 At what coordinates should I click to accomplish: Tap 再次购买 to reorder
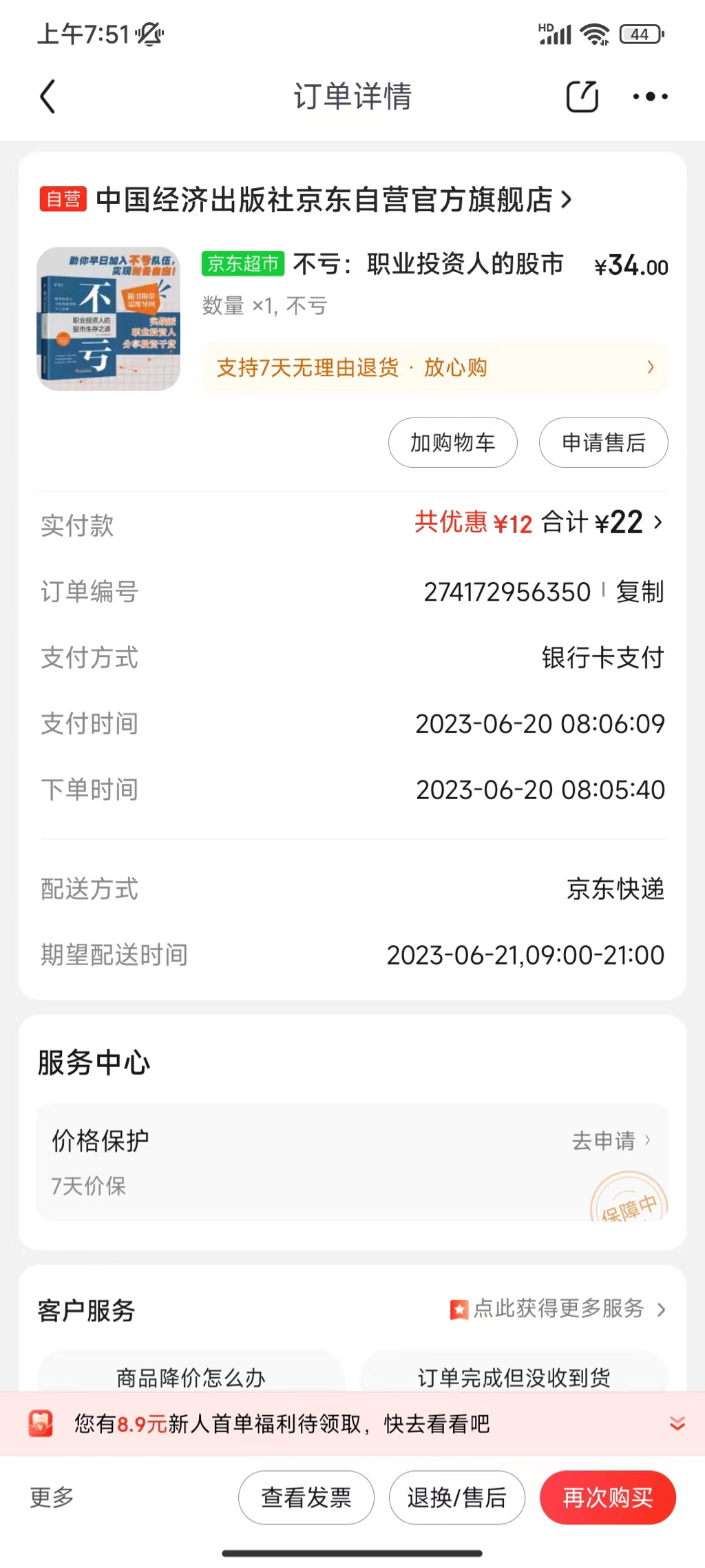coord(607,1497)
